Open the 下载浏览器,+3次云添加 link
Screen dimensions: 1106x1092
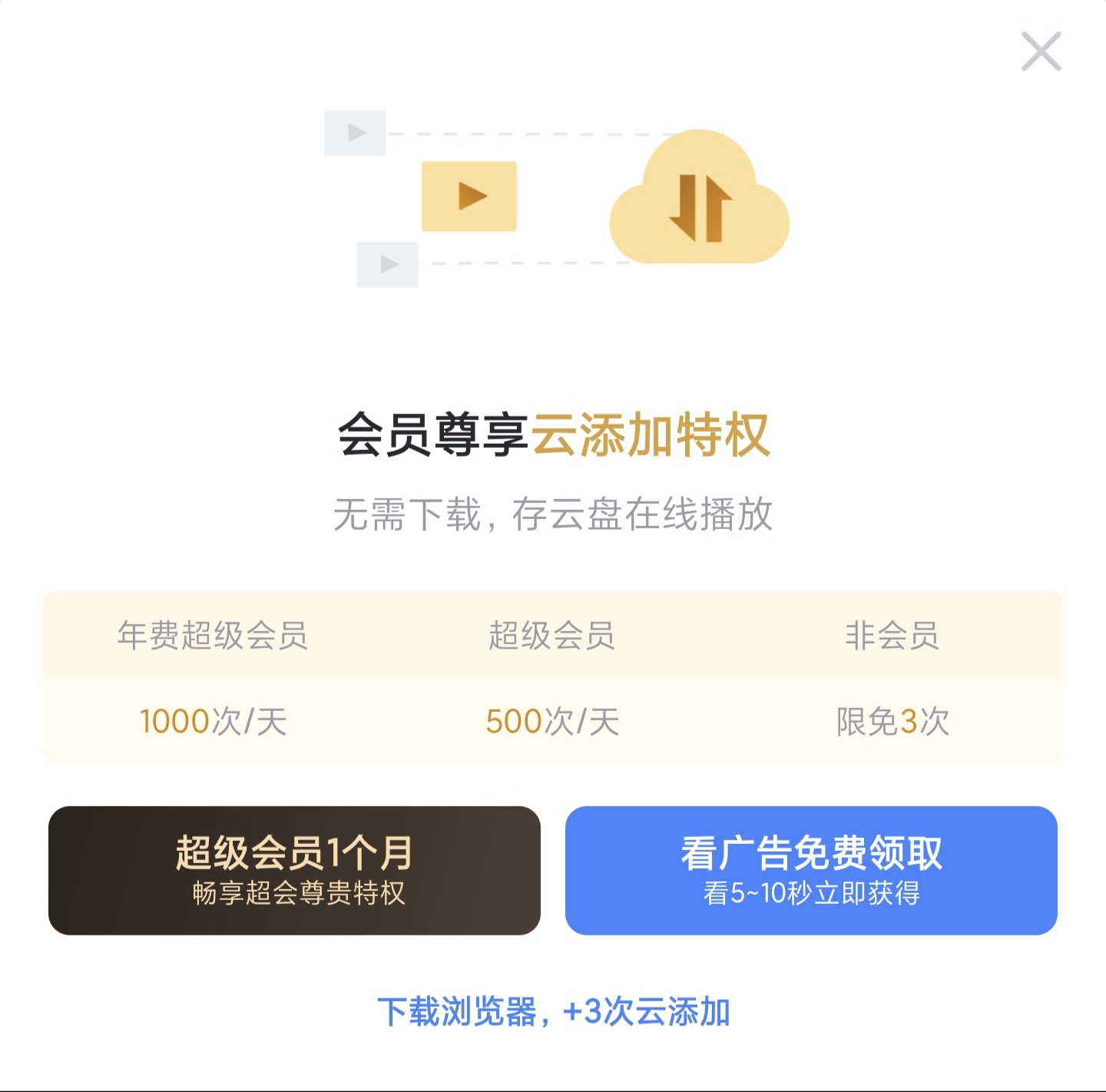553,1011
